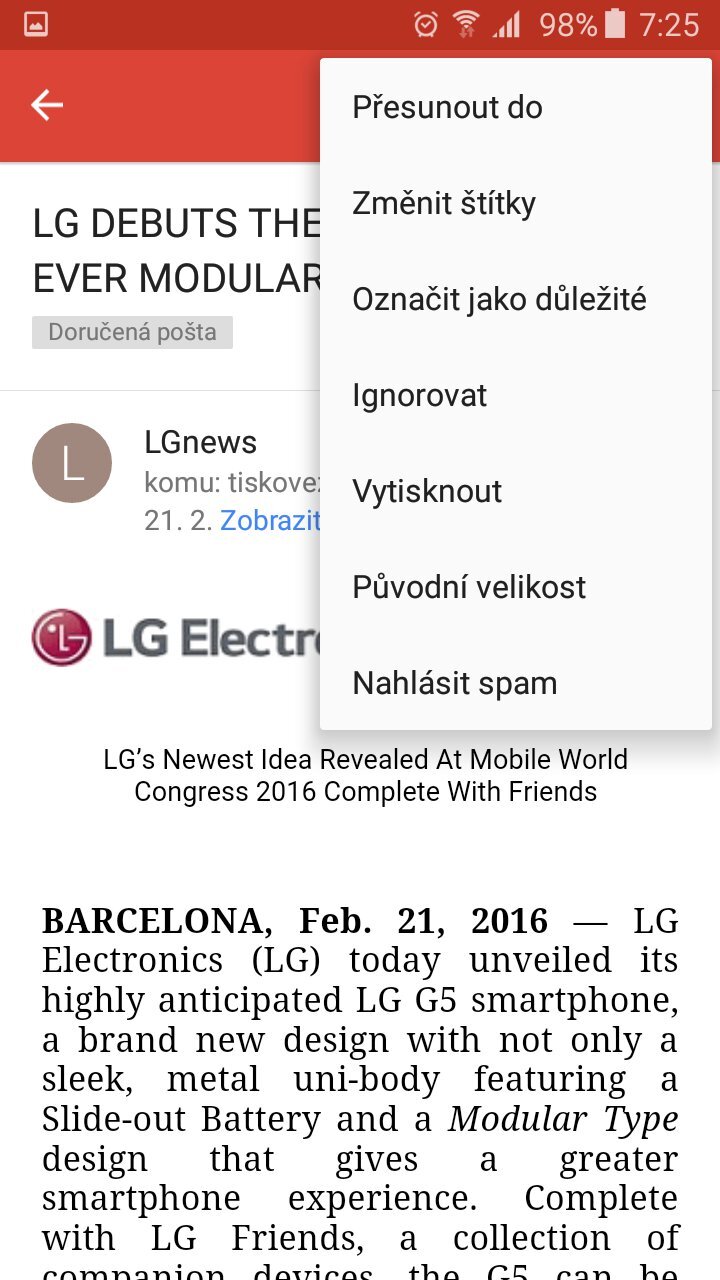This screenshot has width=720, height=1280.
Task: Select 'Přesunout do' from the menu
Action: [447, 107]
